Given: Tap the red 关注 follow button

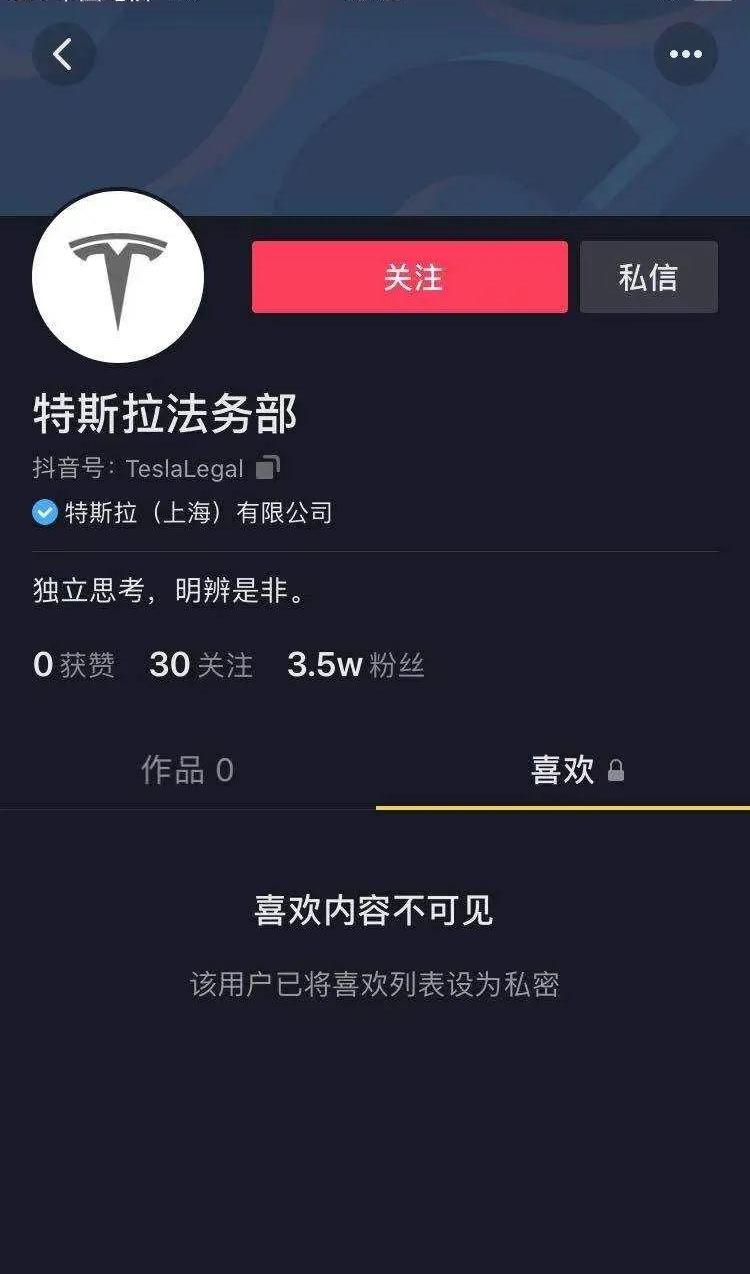Looking at the screenshot, I should 409,278.
